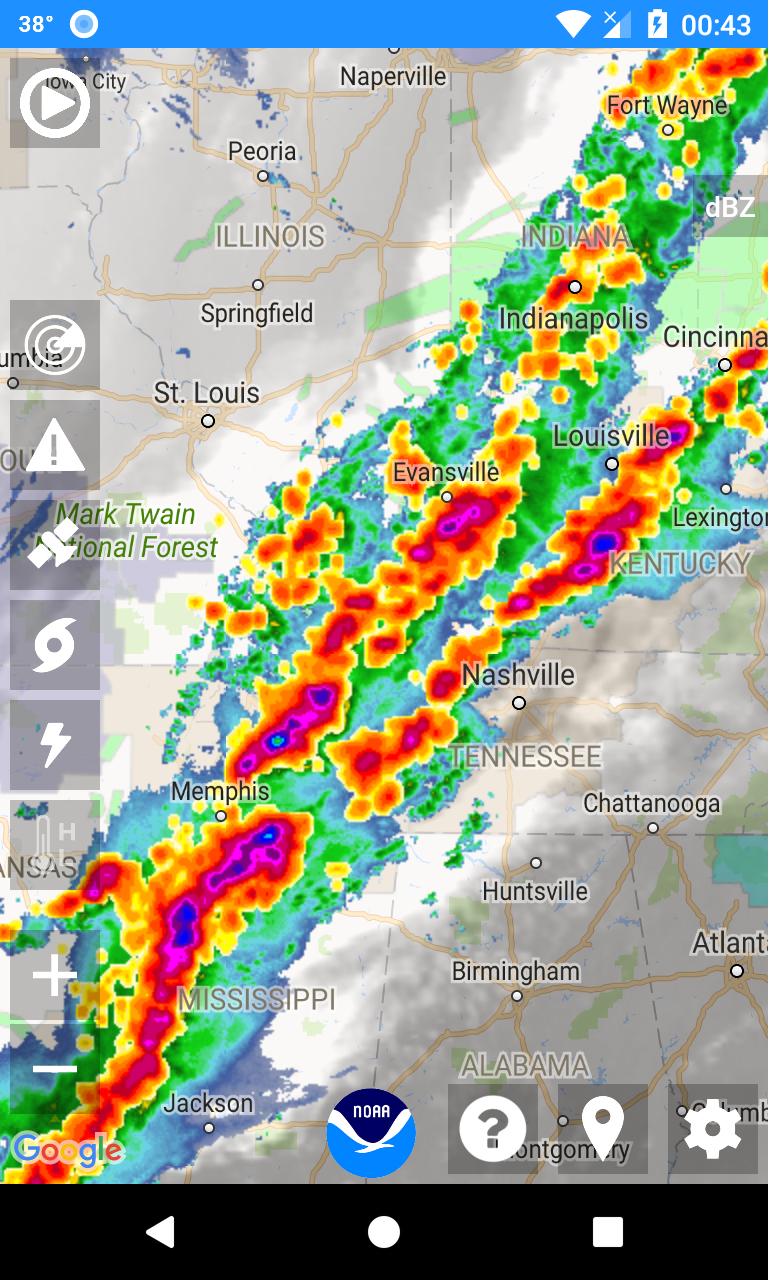Toggle the temperature thermometer layer

click(x=55, y=843)
